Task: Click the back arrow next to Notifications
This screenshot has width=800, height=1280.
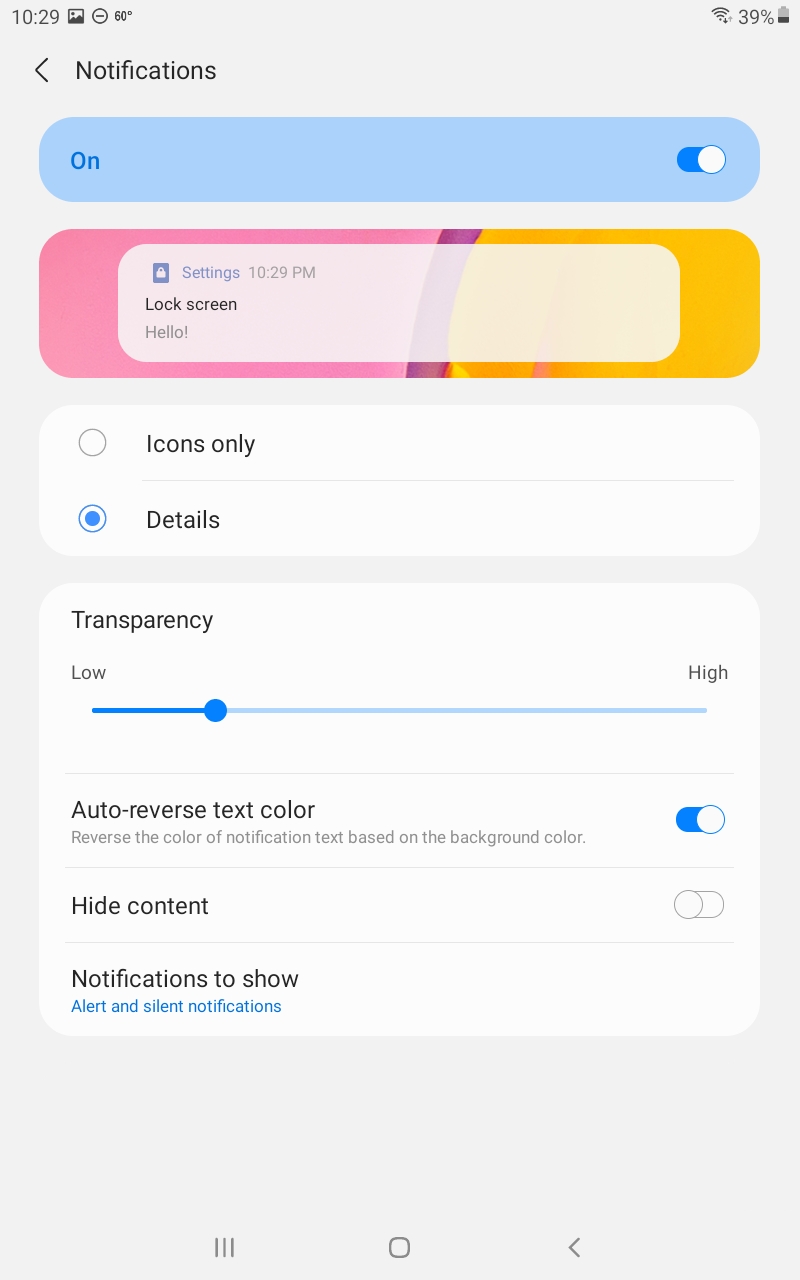Action: coord(41,70)
